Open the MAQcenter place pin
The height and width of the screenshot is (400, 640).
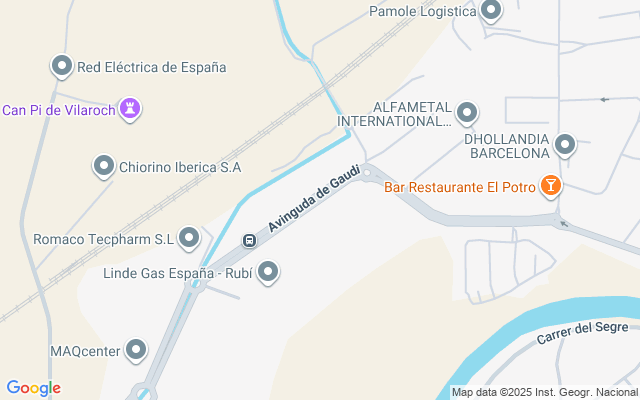(135, 350)
